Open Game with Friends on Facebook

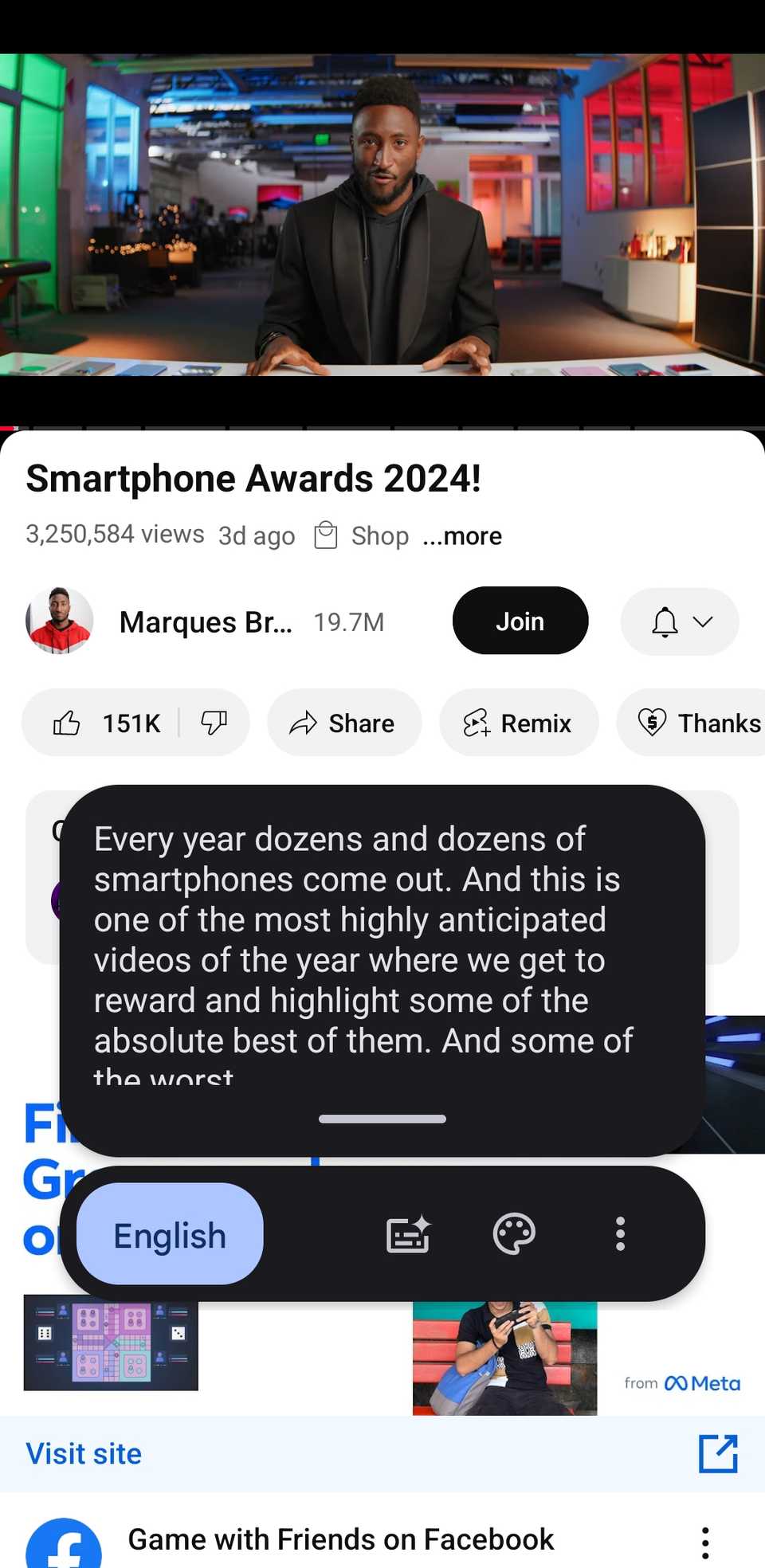tap(341, 1540)
